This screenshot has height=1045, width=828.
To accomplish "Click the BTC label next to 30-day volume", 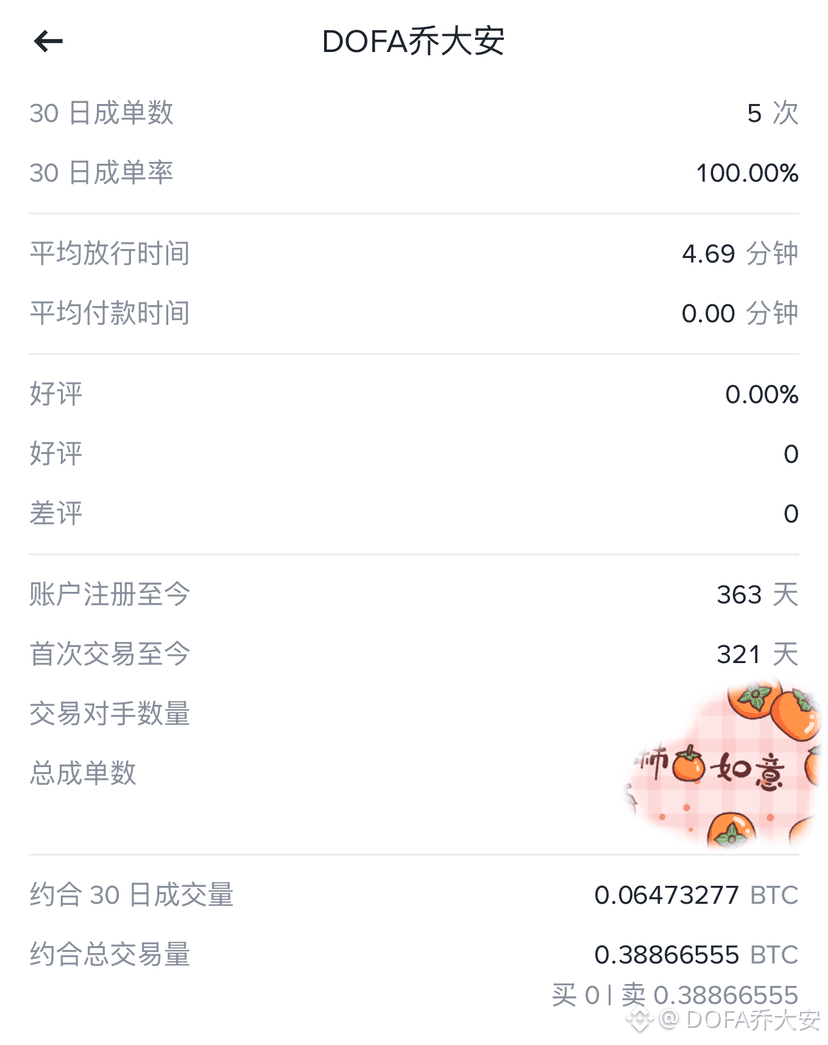I will click(772, 895).
